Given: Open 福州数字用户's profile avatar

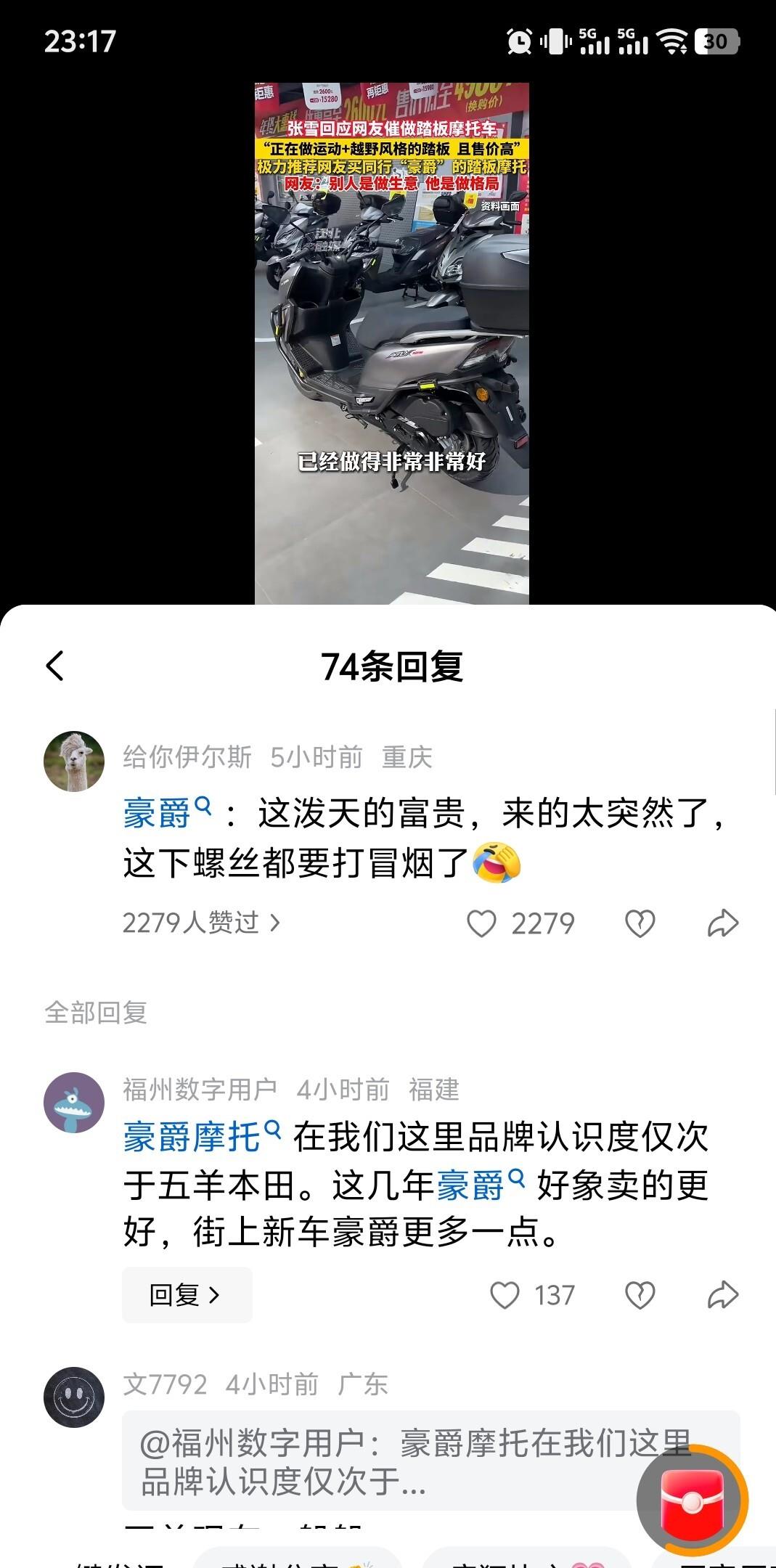Looking at the screenshot, I should (x=74, y=1103).
